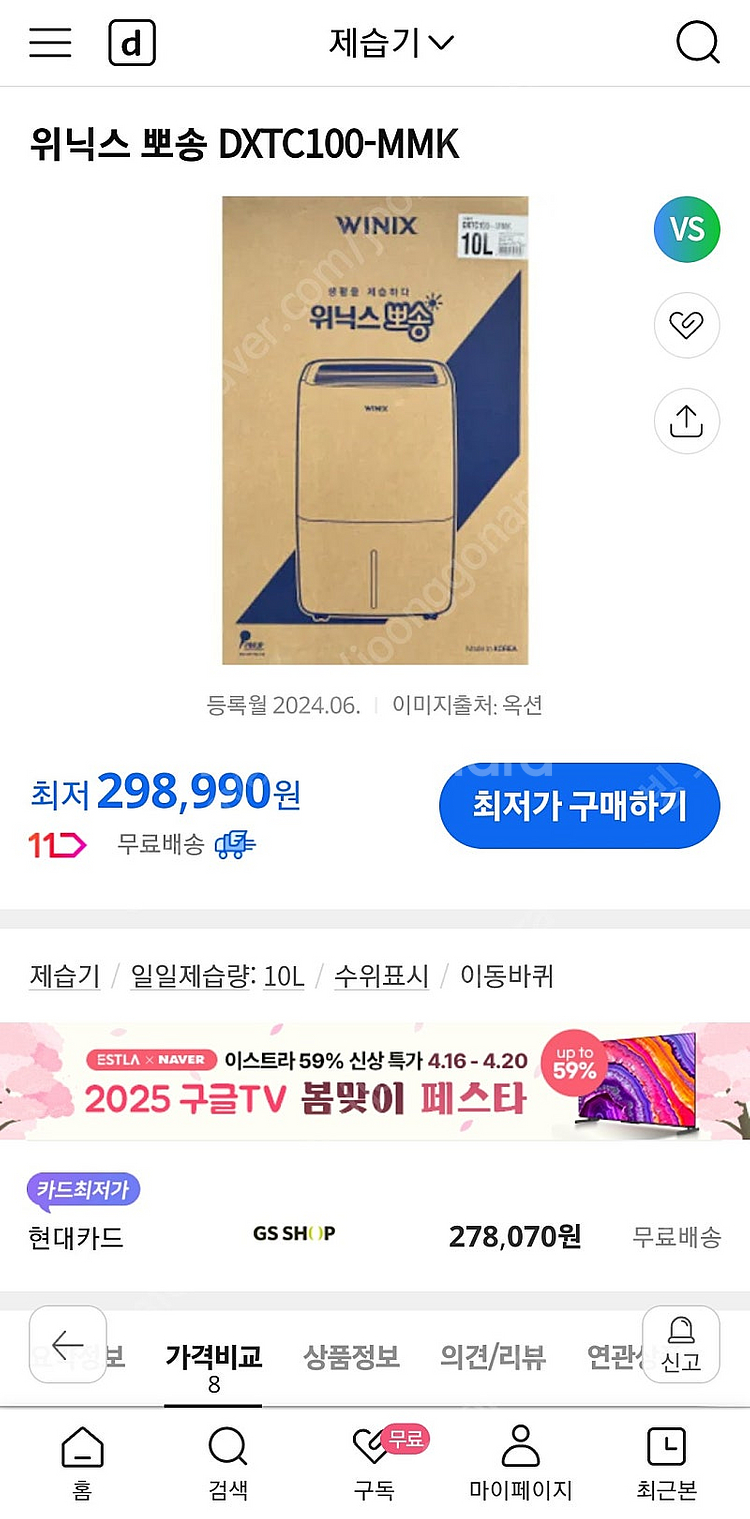The height and width of the screenshot is (1519, 750).
Task: Switch to 상품정보 tab
Action: (x=351, y=1357)
